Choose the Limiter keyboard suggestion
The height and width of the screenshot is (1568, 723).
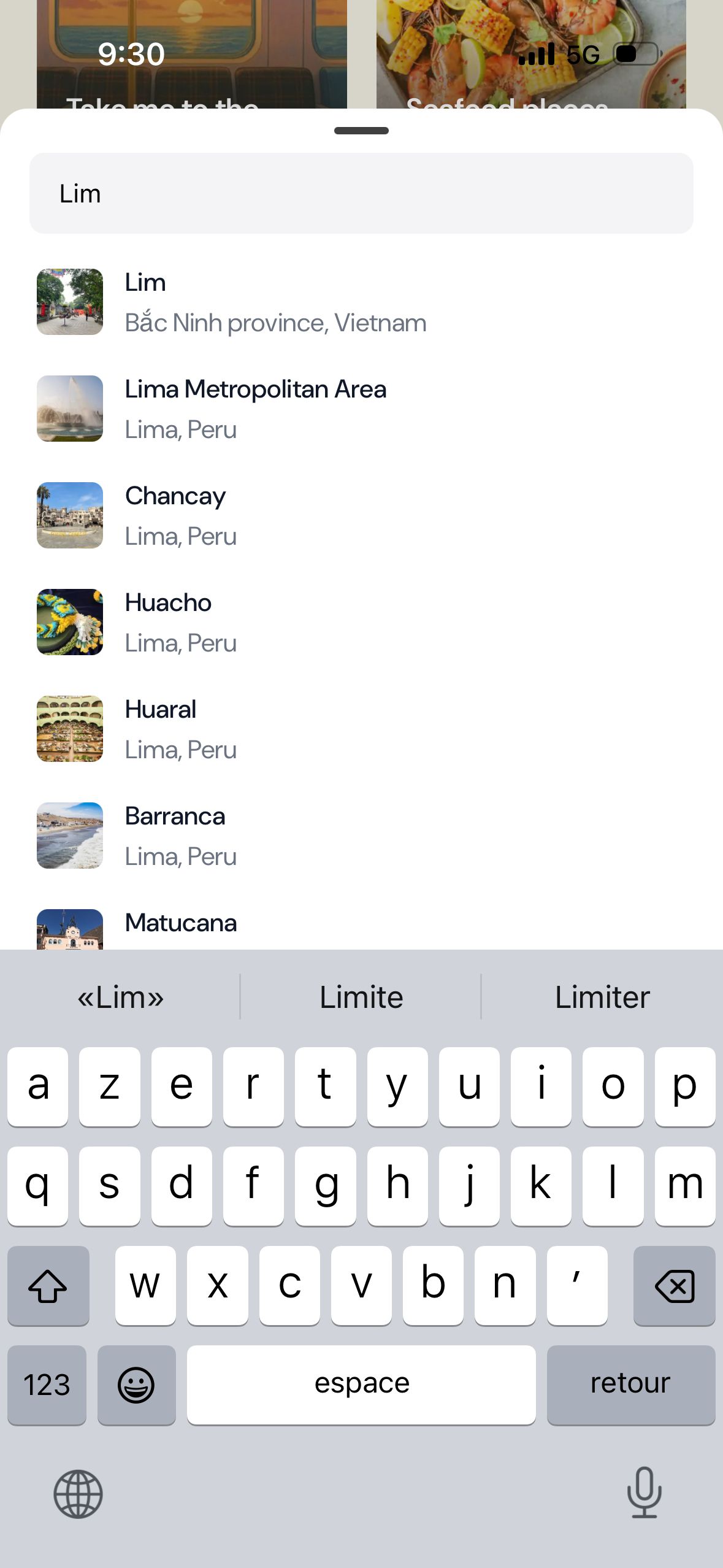(x=602, y=997)
